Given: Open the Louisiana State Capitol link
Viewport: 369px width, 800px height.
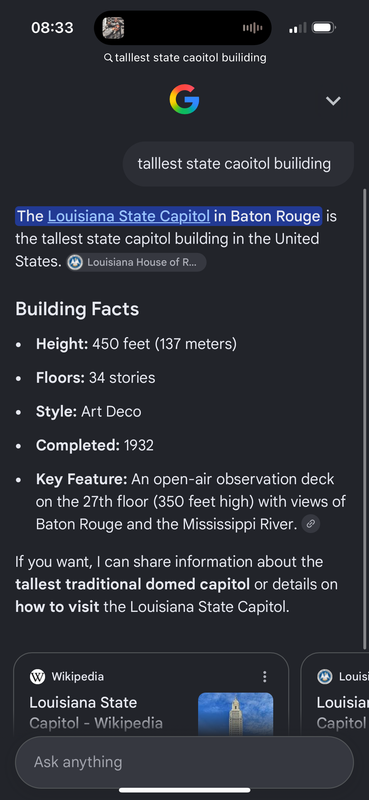Looking at the screenshot, I should pos(129,216).
